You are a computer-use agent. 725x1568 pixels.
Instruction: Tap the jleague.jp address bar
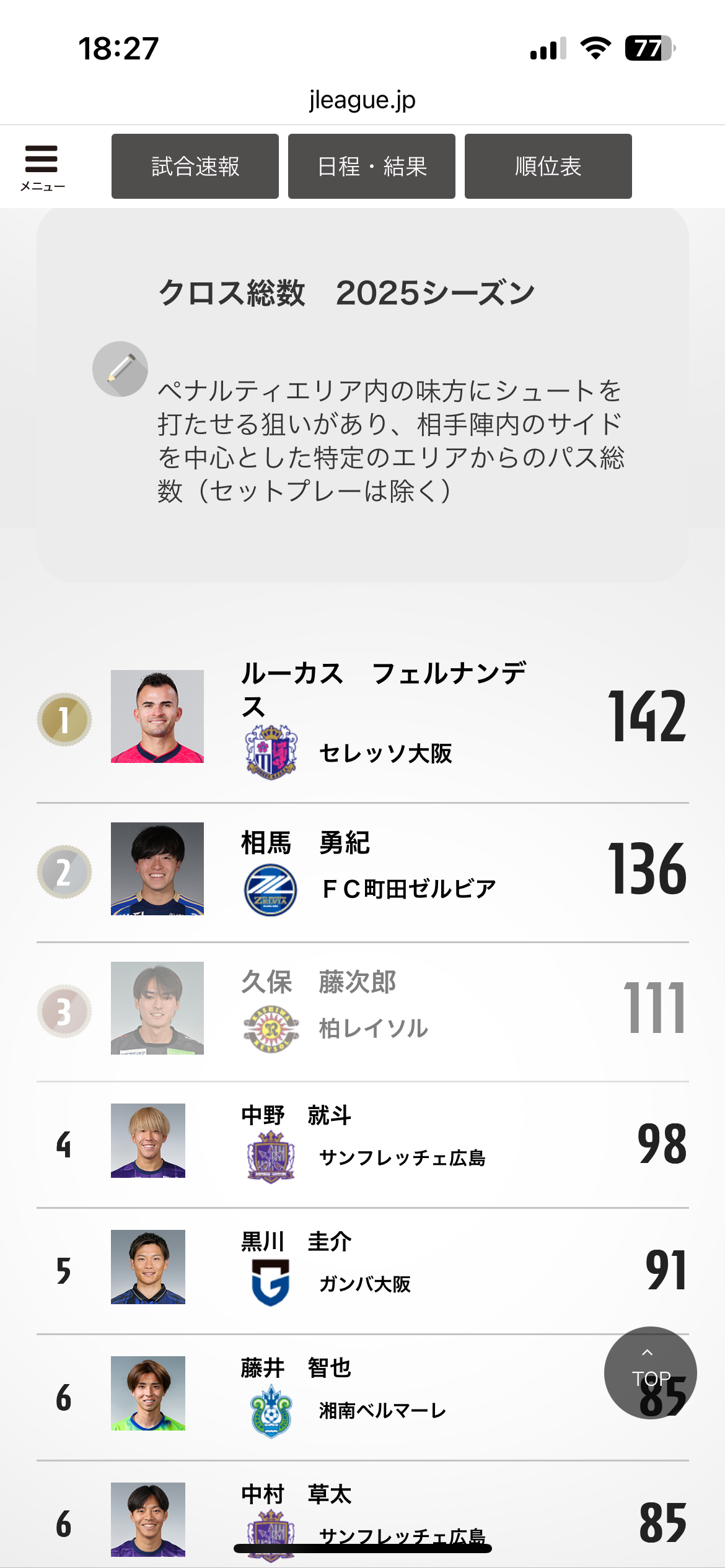[x=362, y=100]
